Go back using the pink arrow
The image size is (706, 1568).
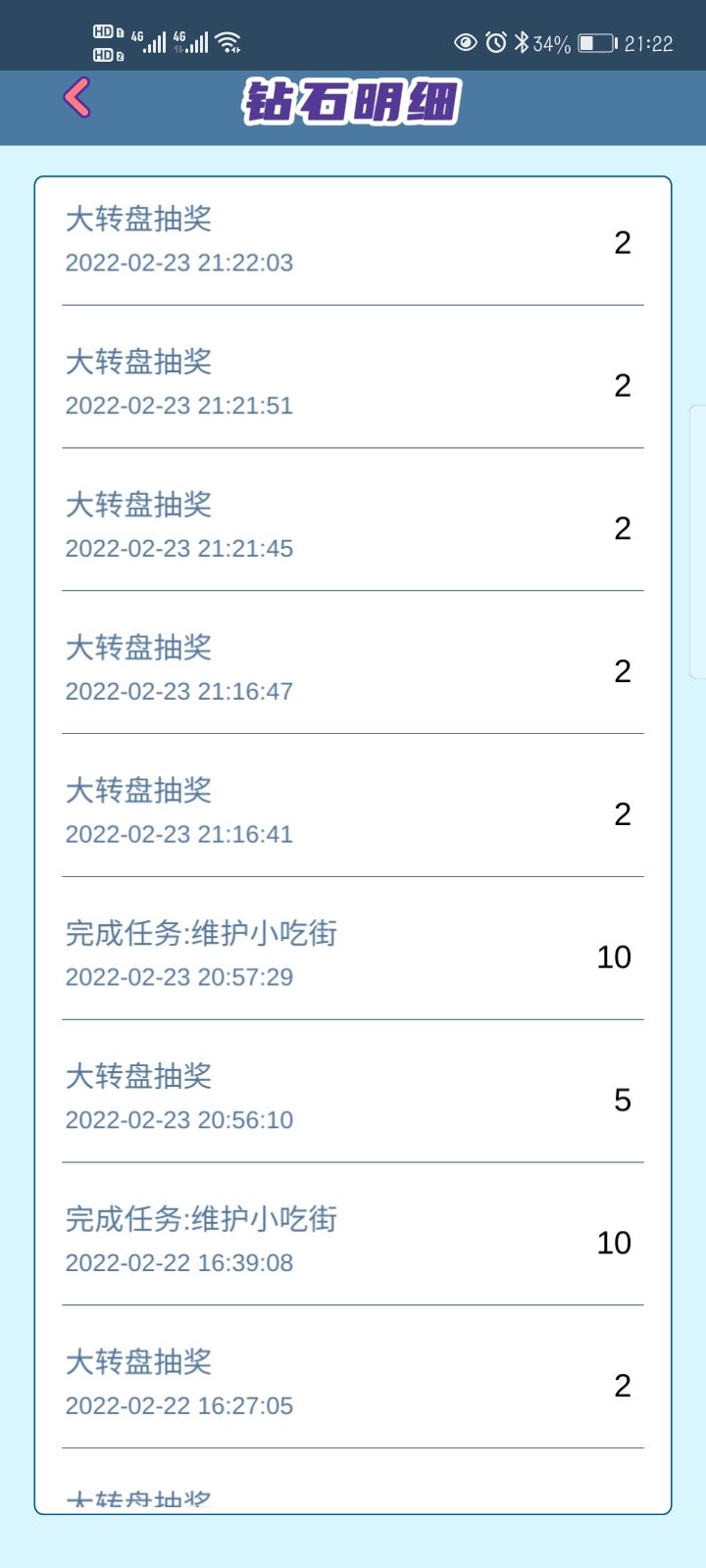[x=76, y=98]
